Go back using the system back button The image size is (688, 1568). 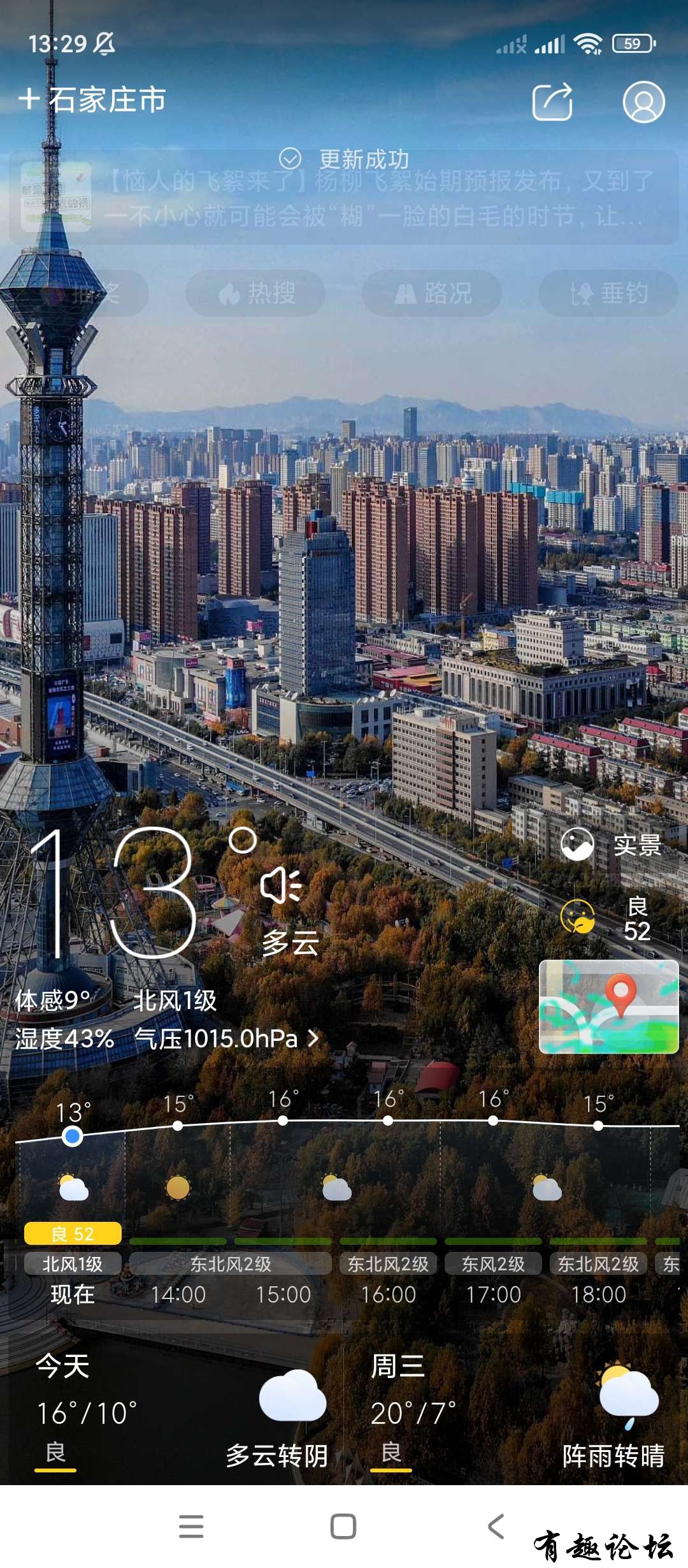click(496, 1527)
